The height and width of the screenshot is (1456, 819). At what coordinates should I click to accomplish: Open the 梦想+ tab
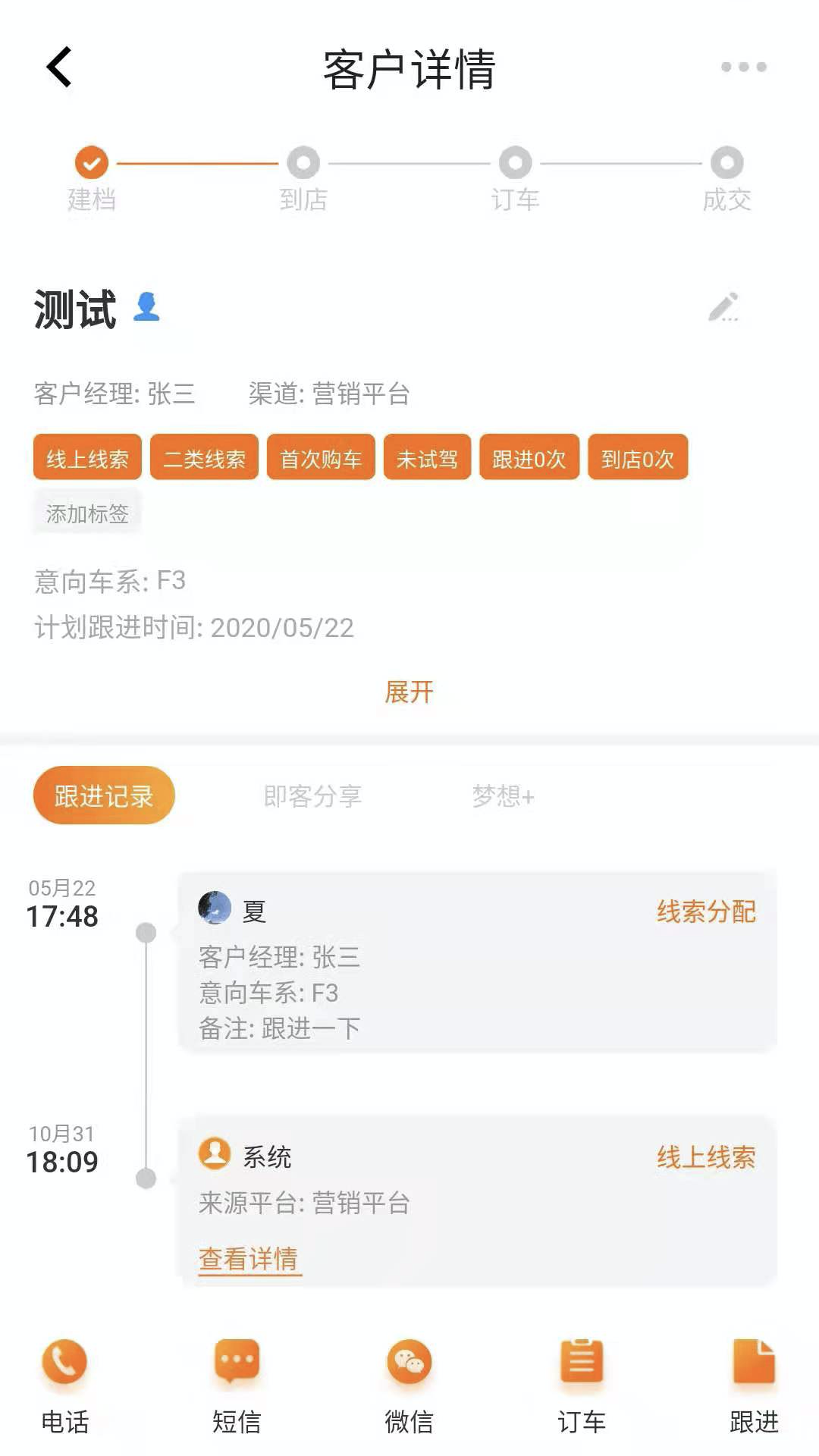pyautogui.click(x=503, y=795)
